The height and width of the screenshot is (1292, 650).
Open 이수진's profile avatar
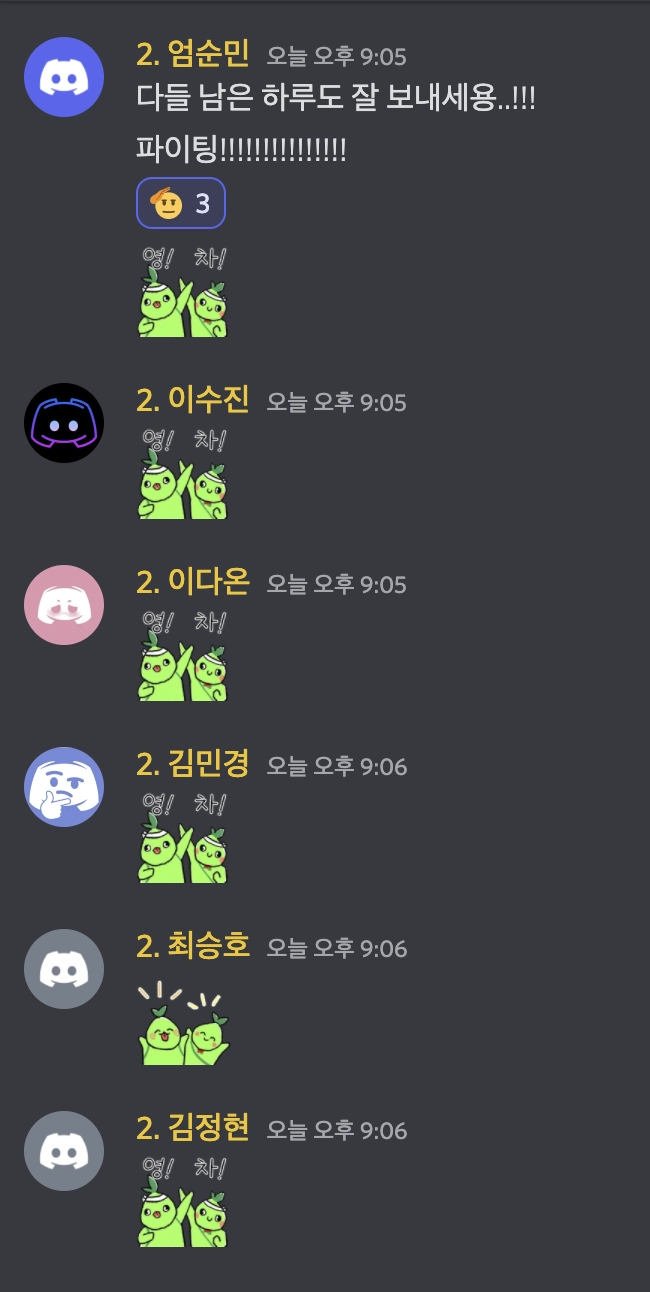[64, 423]
